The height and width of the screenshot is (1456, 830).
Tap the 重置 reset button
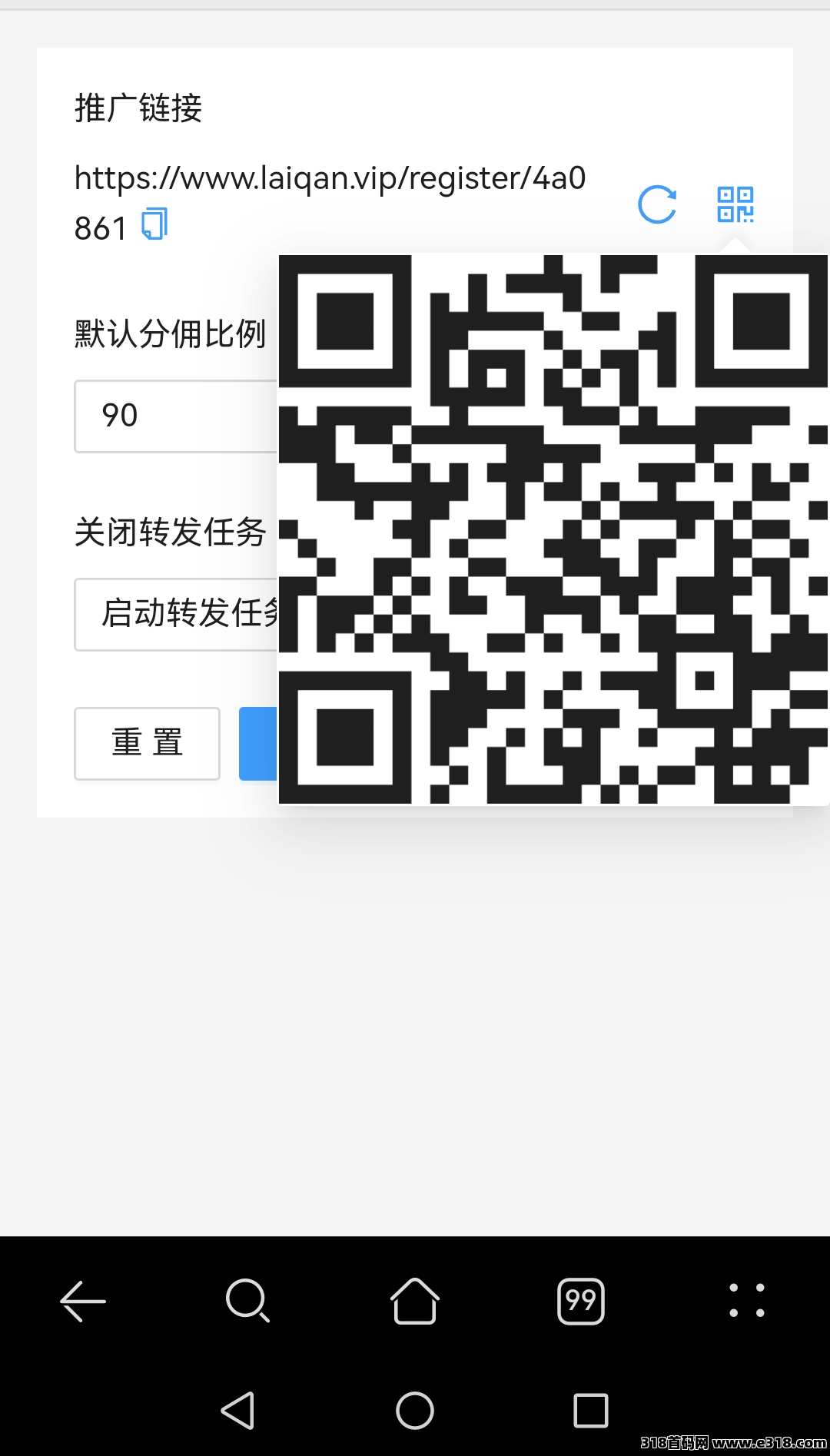pyautogui.click(x=148, y=744)
